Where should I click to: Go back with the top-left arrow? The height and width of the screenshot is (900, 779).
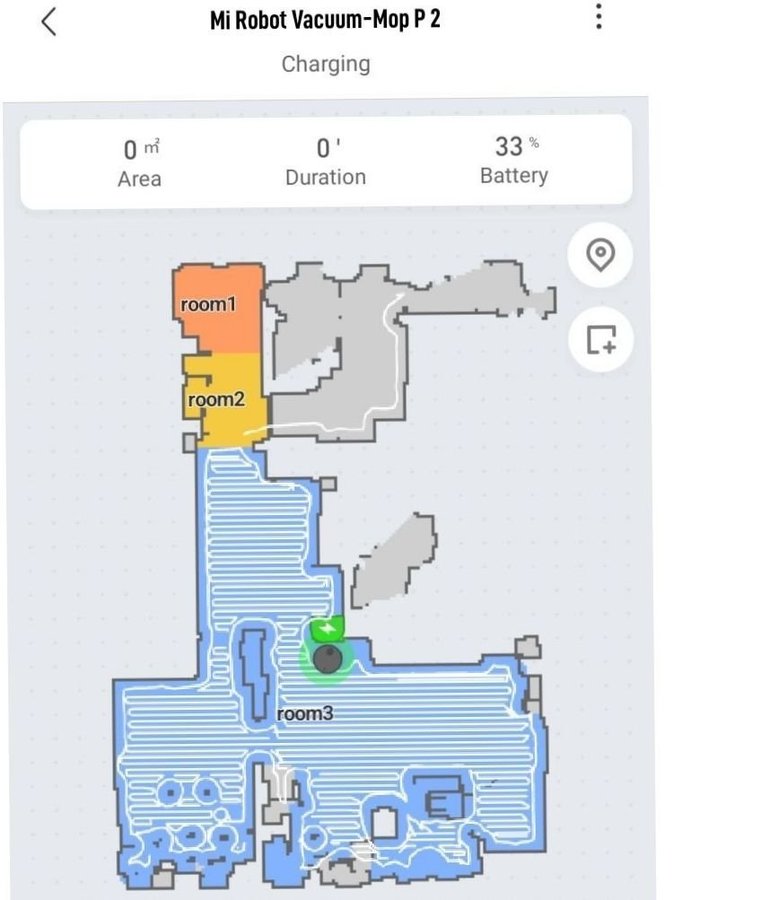pyautogui.click(x=48, y=21)
